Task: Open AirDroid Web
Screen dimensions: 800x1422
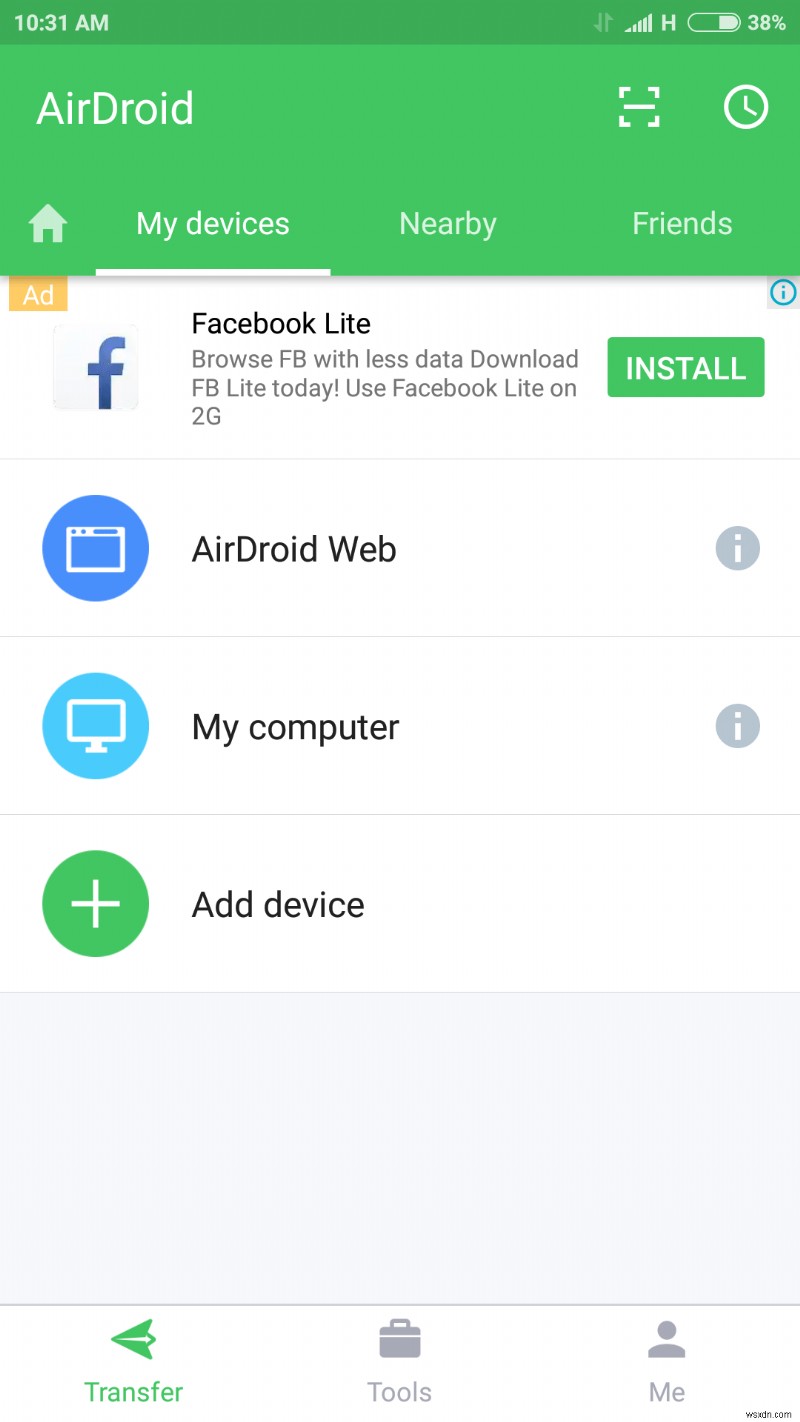Action: pos(294,549)
